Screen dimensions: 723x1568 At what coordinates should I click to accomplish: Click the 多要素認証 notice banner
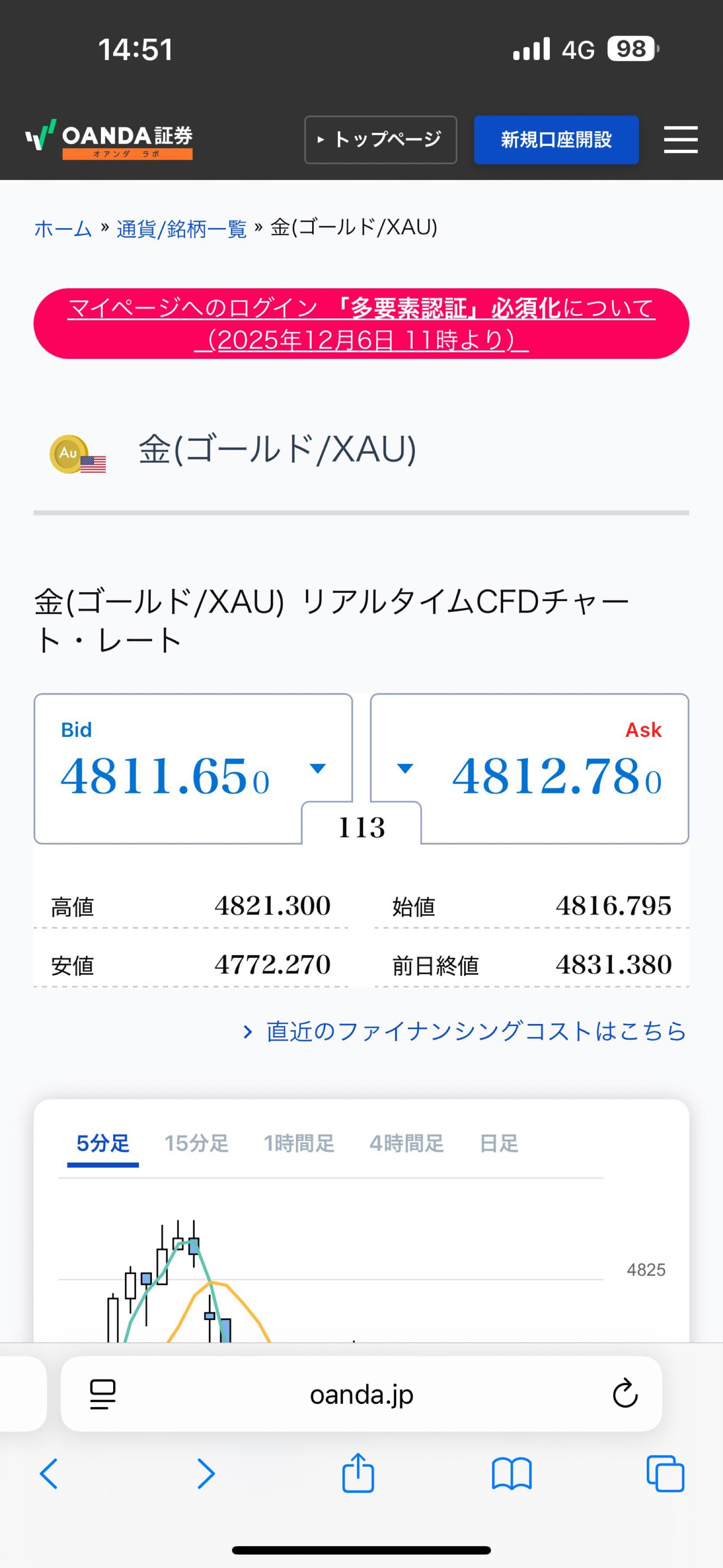click(x=361, y=323)
